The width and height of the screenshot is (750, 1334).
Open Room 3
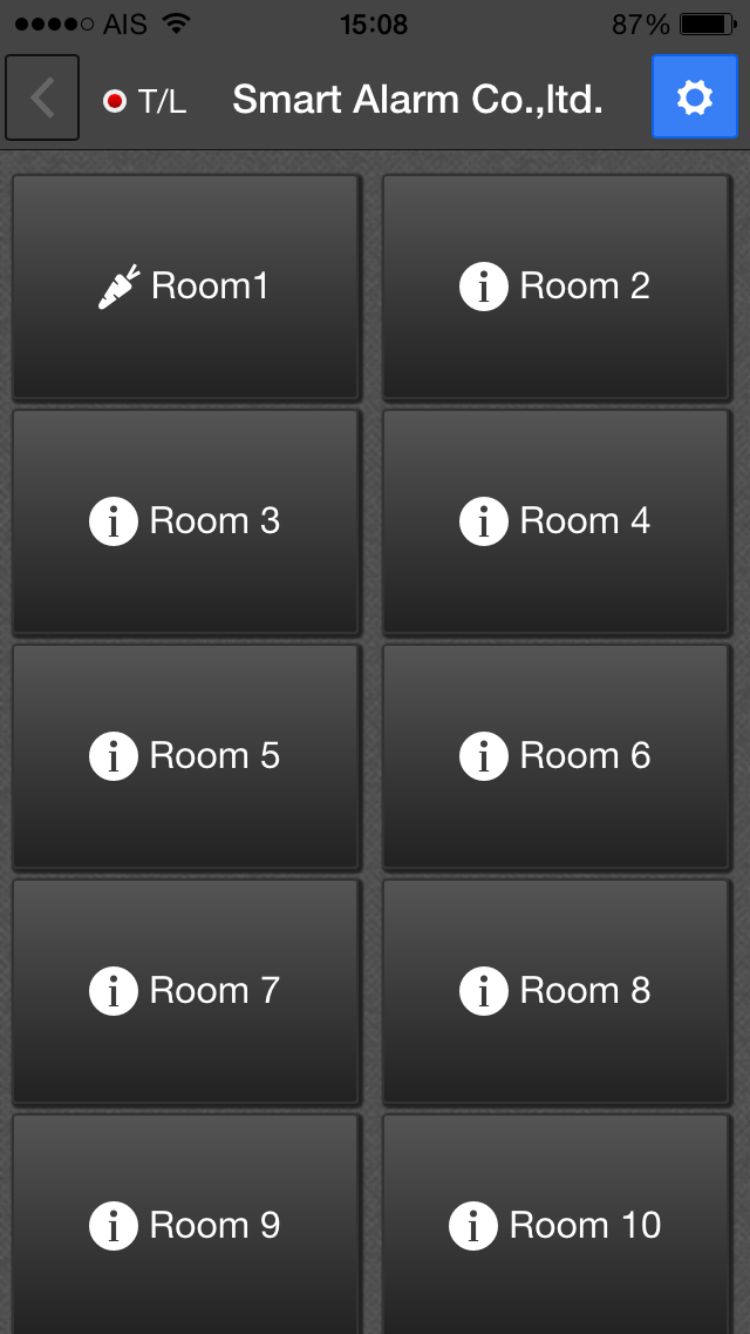click(x=186, y=522)
